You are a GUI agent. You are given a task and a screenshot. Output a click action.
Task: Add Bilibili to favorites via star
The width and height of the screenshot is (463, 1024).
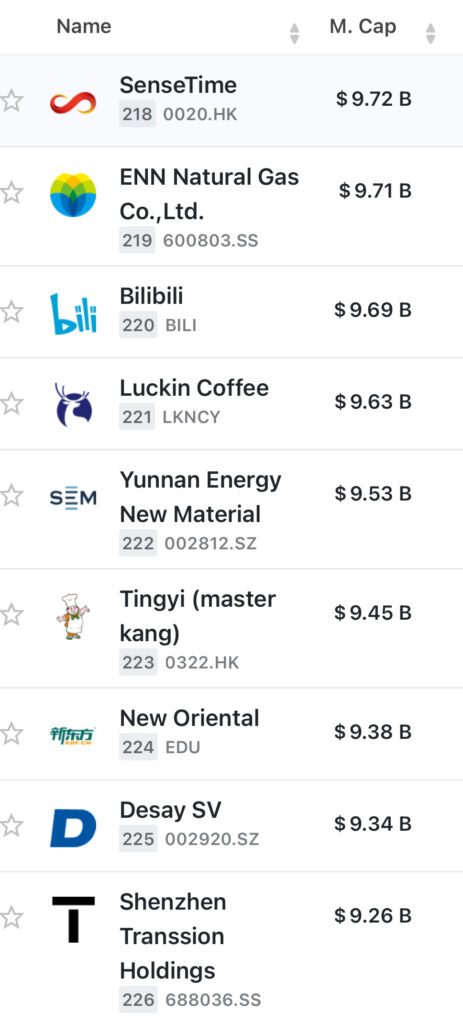coord(11,312)
